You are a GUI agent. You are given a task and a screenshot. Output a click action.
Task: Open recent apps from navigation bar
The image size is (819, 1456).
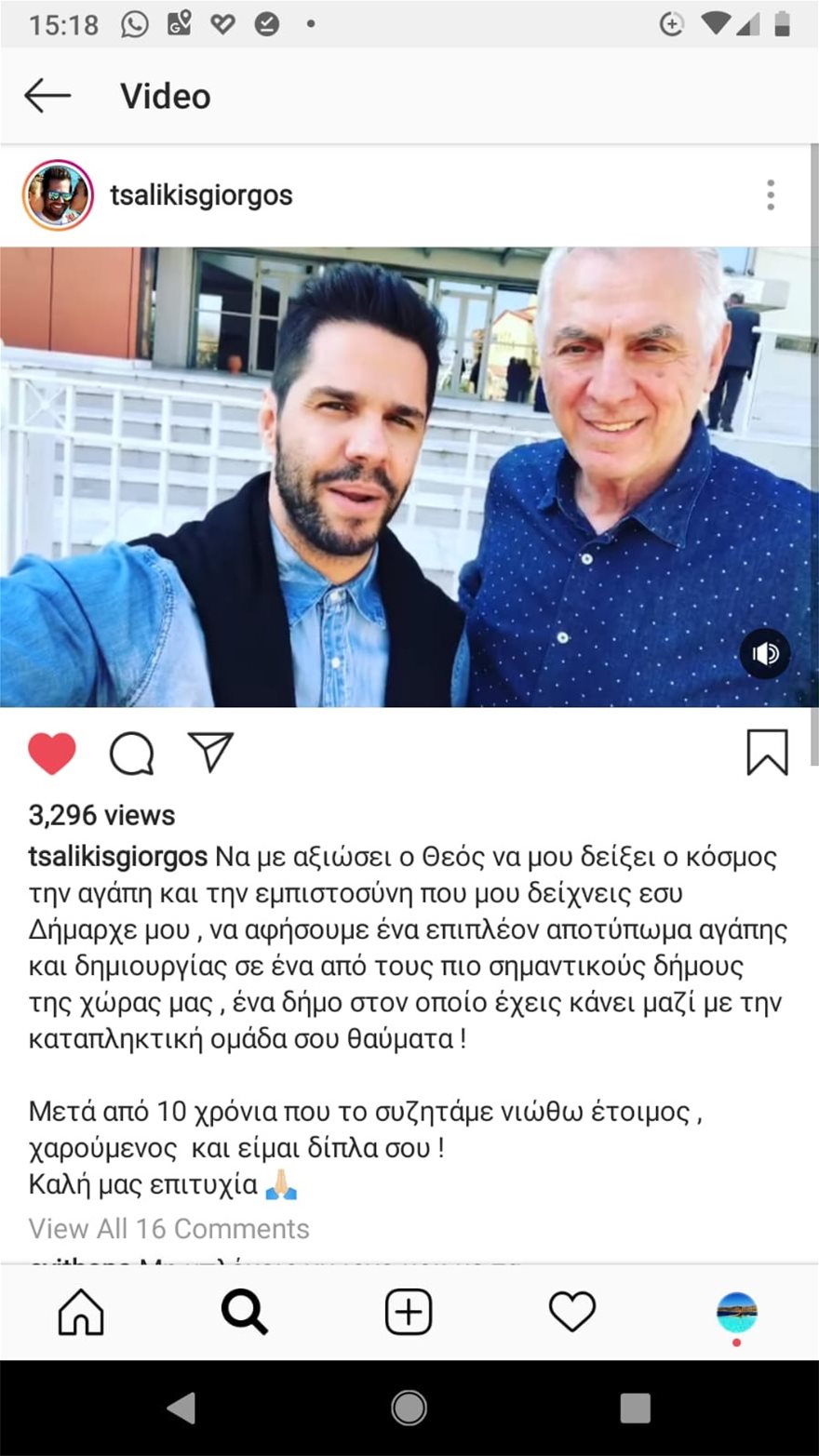coord(635,1409)
